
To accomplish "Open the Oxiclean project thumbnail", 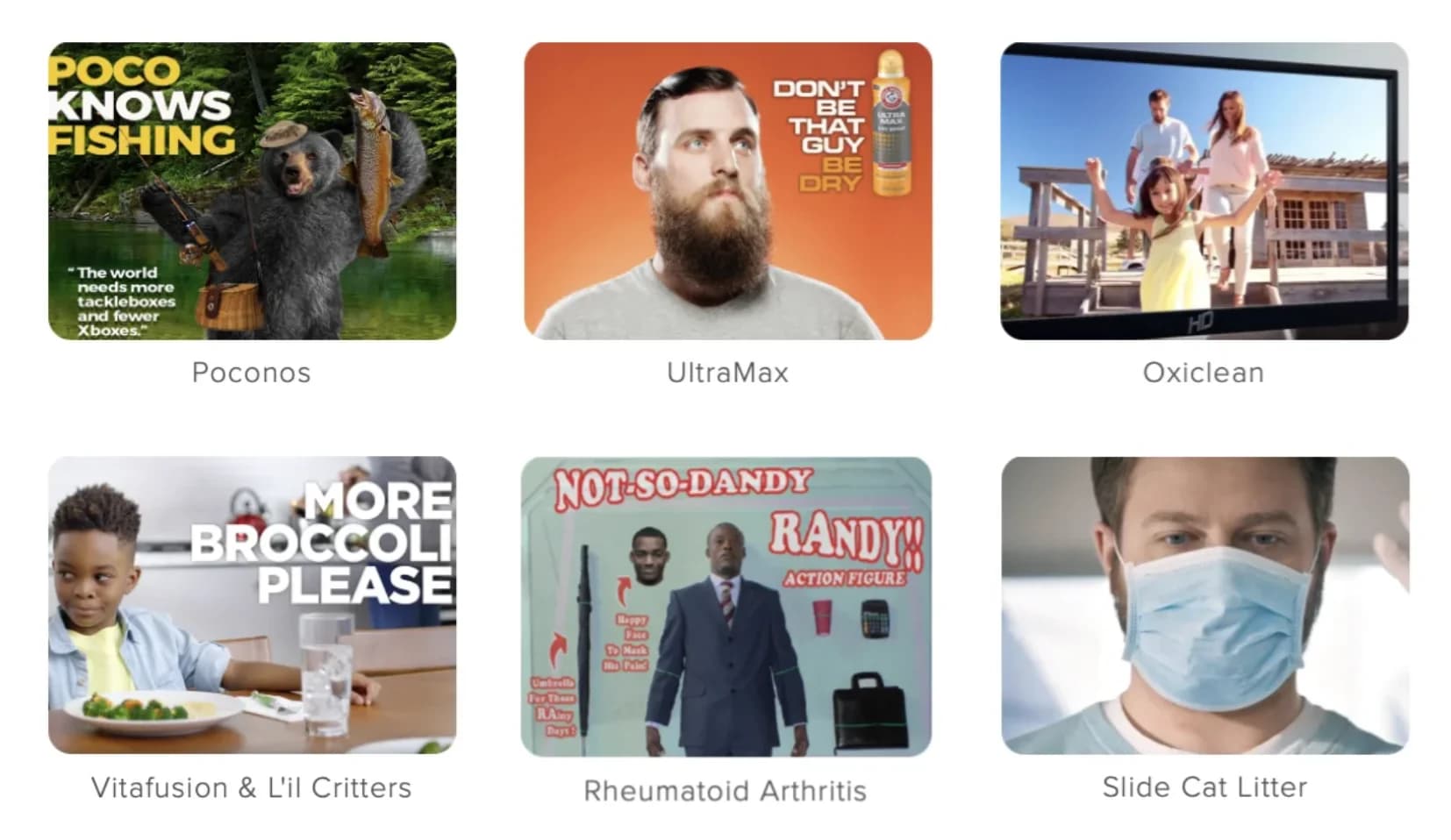I will tap(1204, 191).
